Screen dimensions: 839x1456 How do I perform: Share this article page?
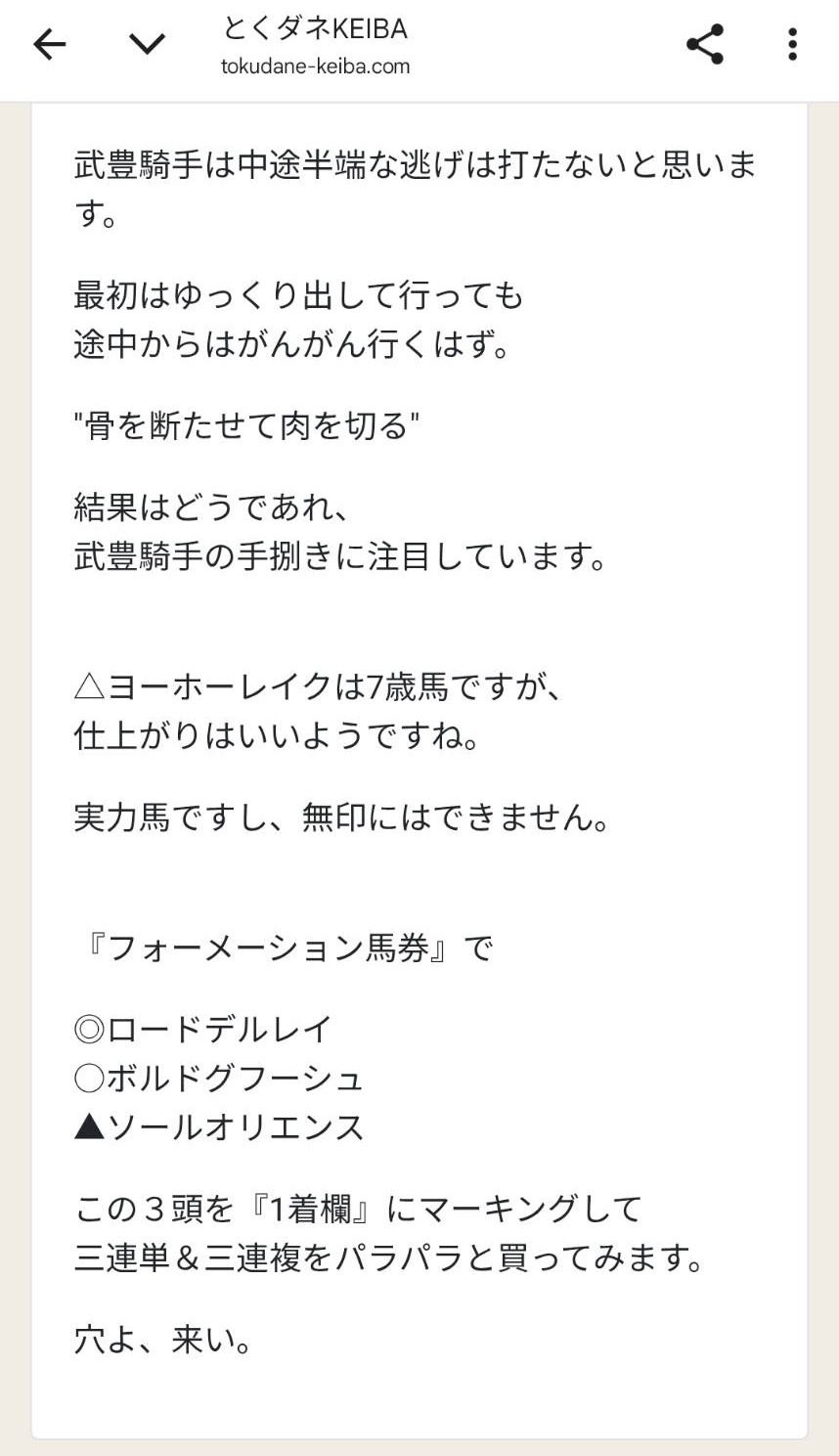(x=704, y=44)
